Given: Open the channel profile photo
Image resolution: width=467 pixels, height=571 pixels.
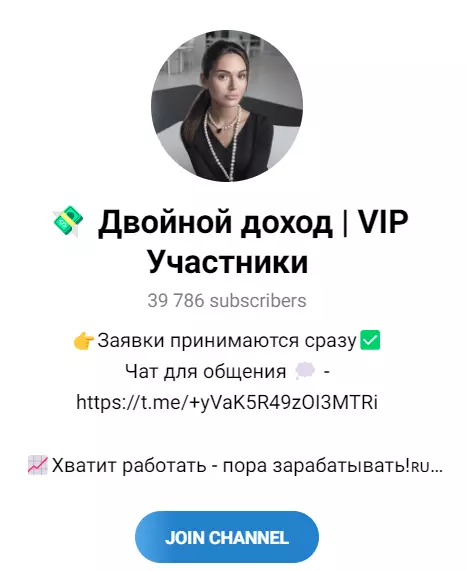Looking at the screenshot, I should point(227,106).
